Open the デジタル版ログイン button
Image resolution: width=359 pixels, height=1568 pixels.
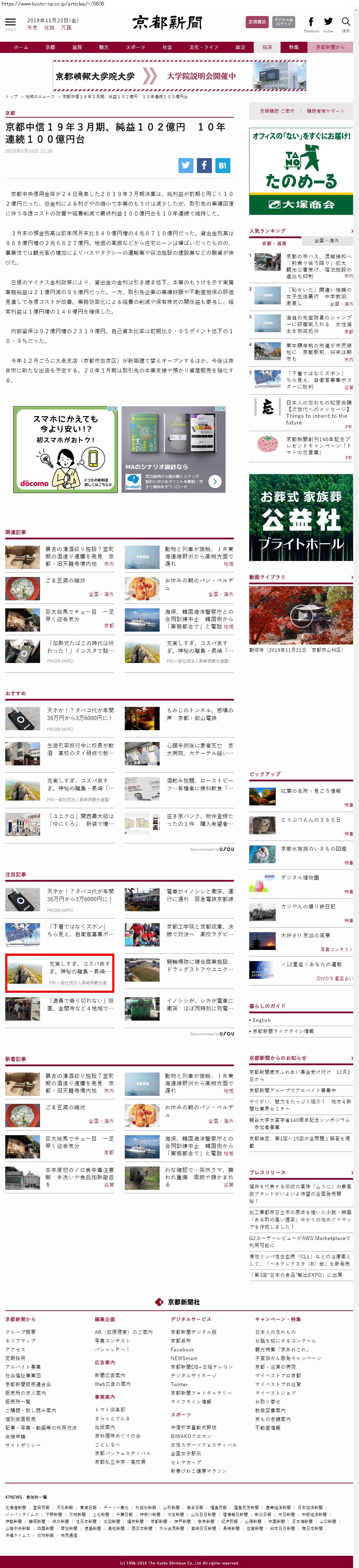coord(283,22)
